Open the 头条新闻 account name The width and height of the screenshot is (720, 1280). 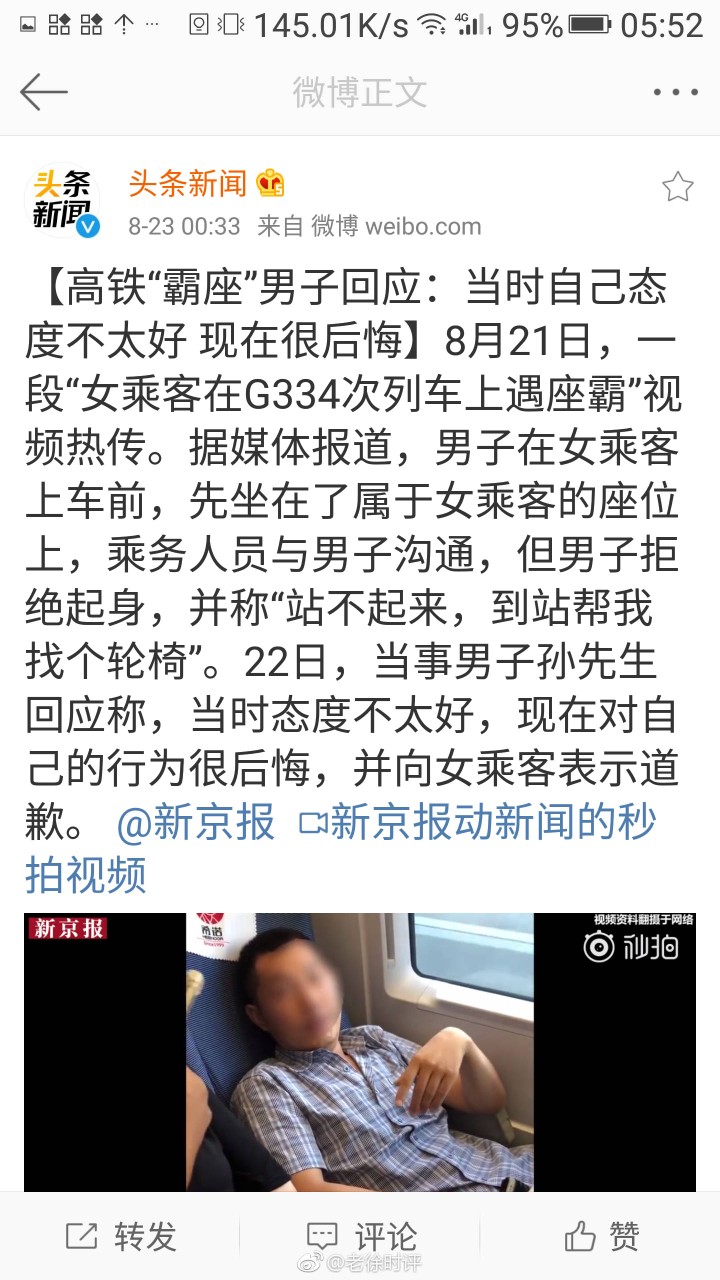[187, 183]
